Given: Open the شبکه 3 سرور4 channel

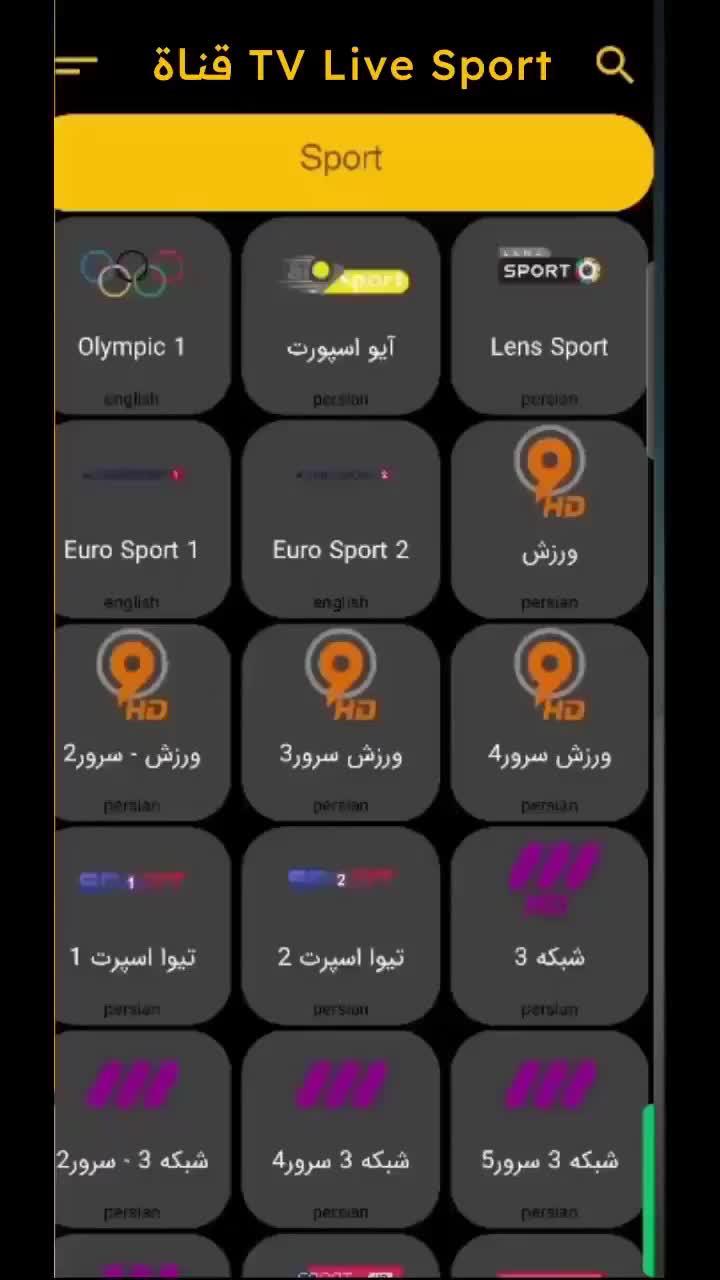Looking at the screenshot, I should tap(340, 1128).
